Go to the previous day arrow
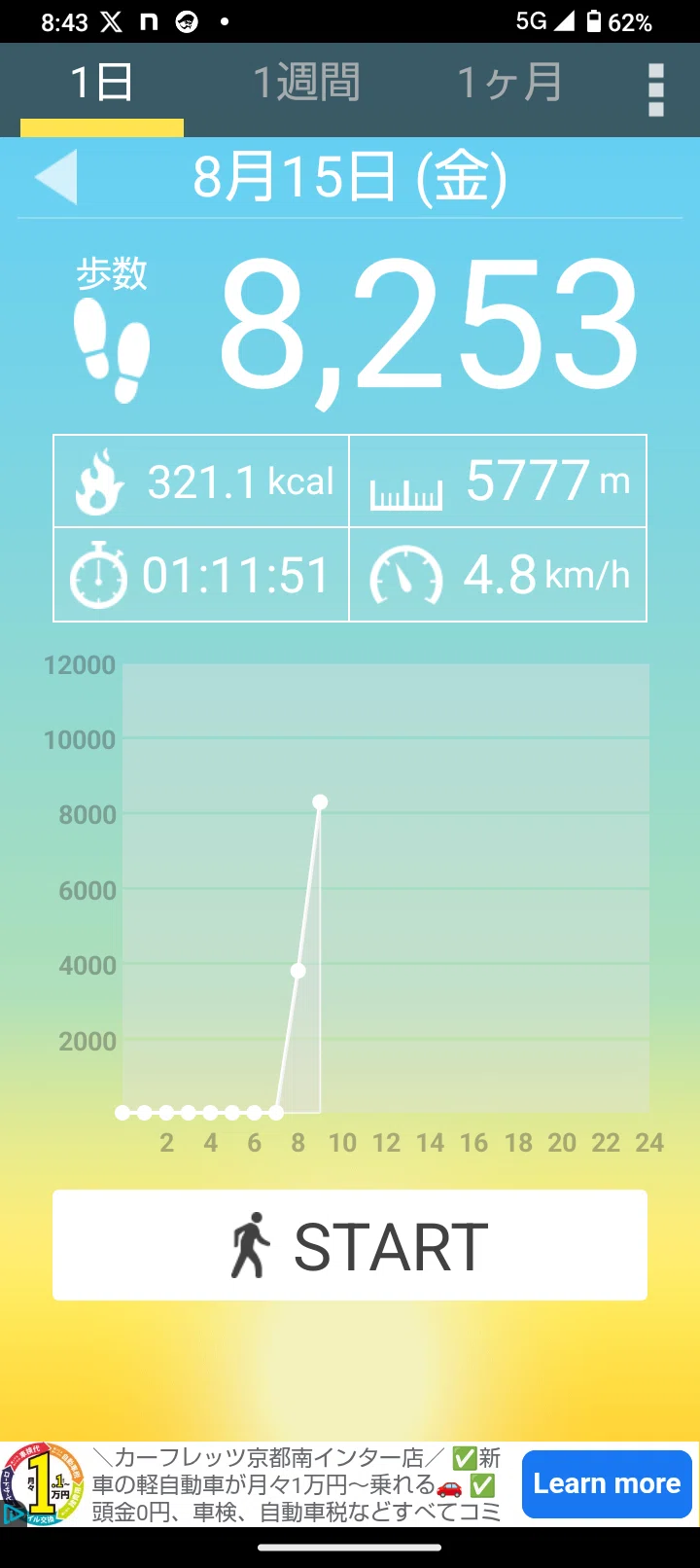Image resolution: width=700 pixels, height=1568 pixels. click(x=56, y=177)
